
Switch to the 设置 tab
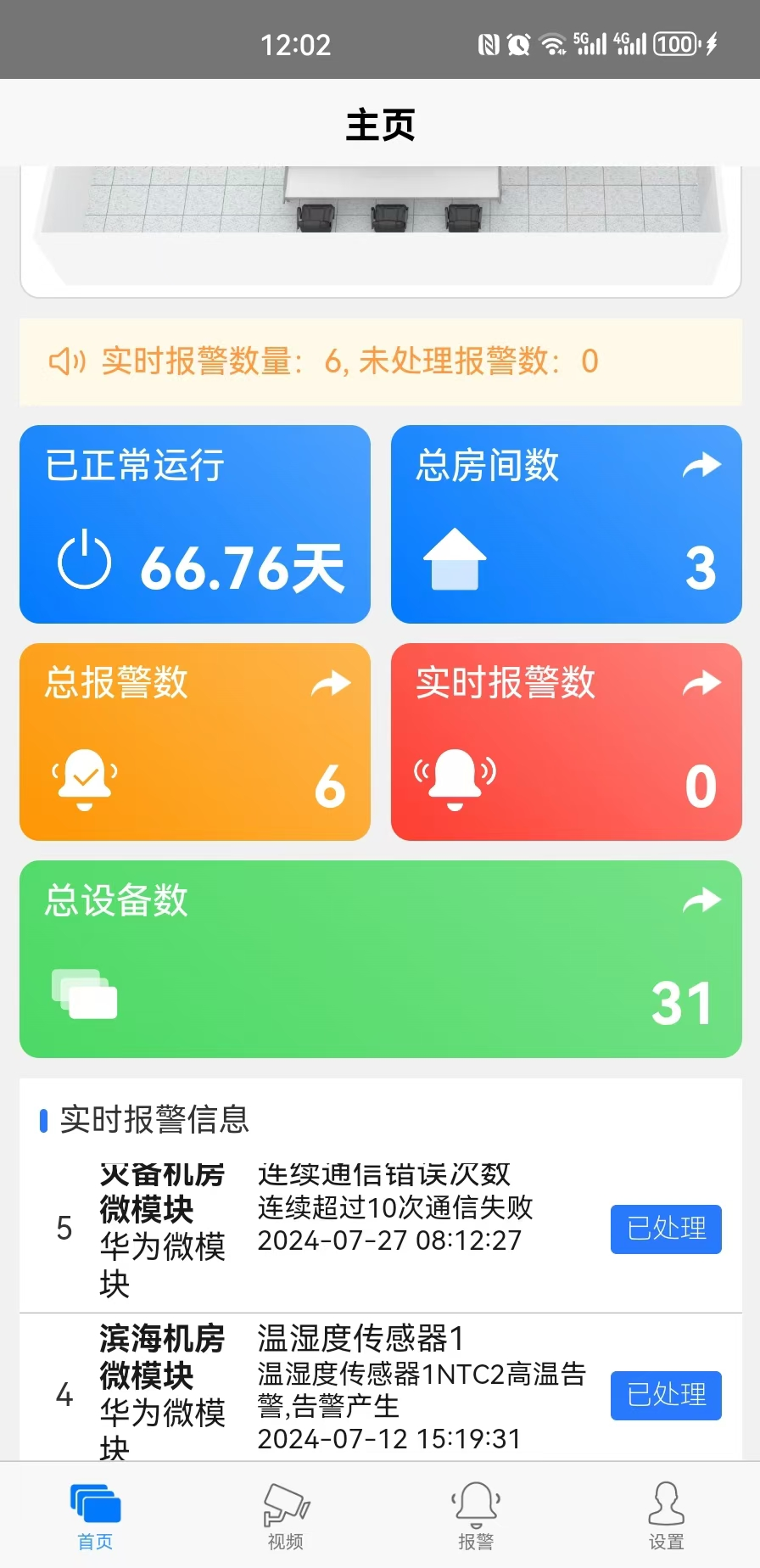(666, 1515)
